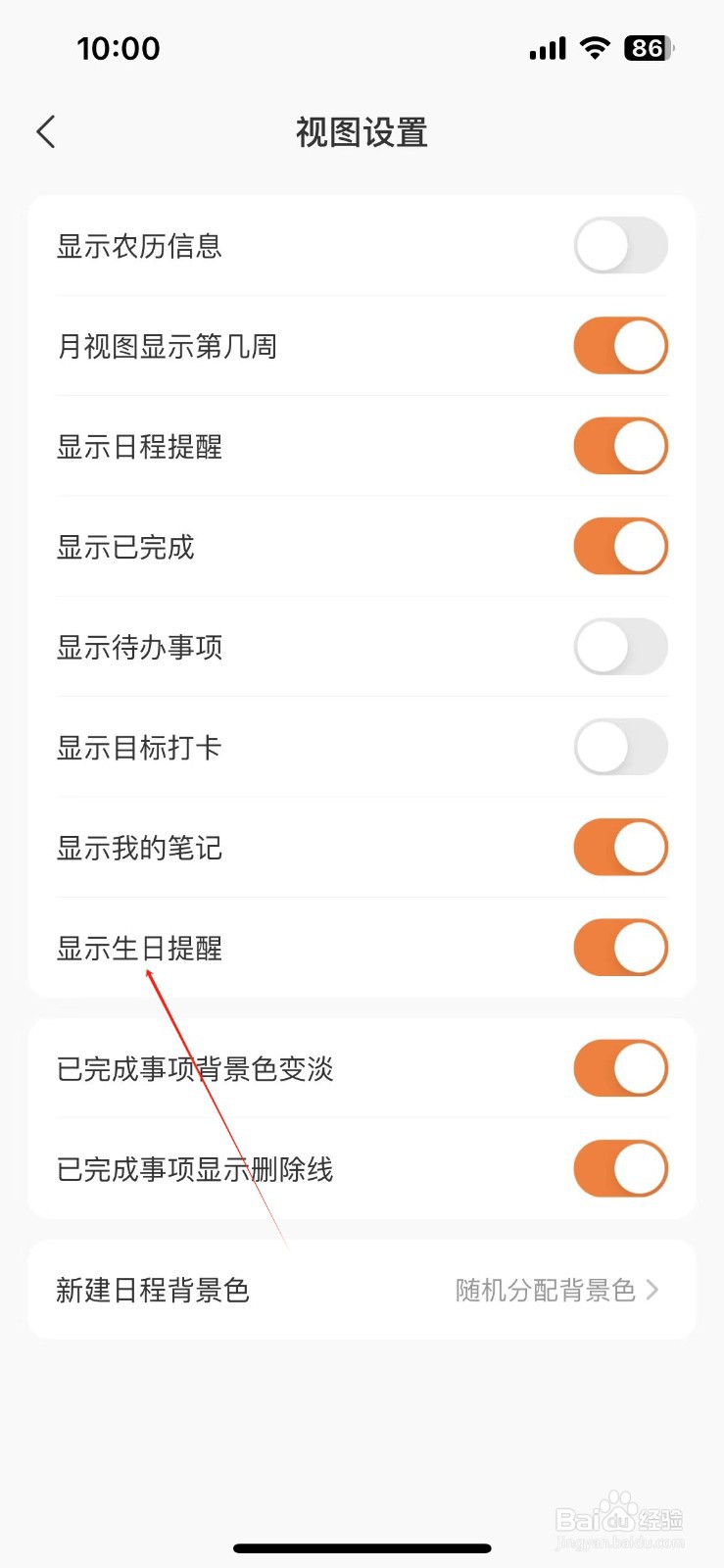Switch off 显示我的笔记

pos(621,848)
